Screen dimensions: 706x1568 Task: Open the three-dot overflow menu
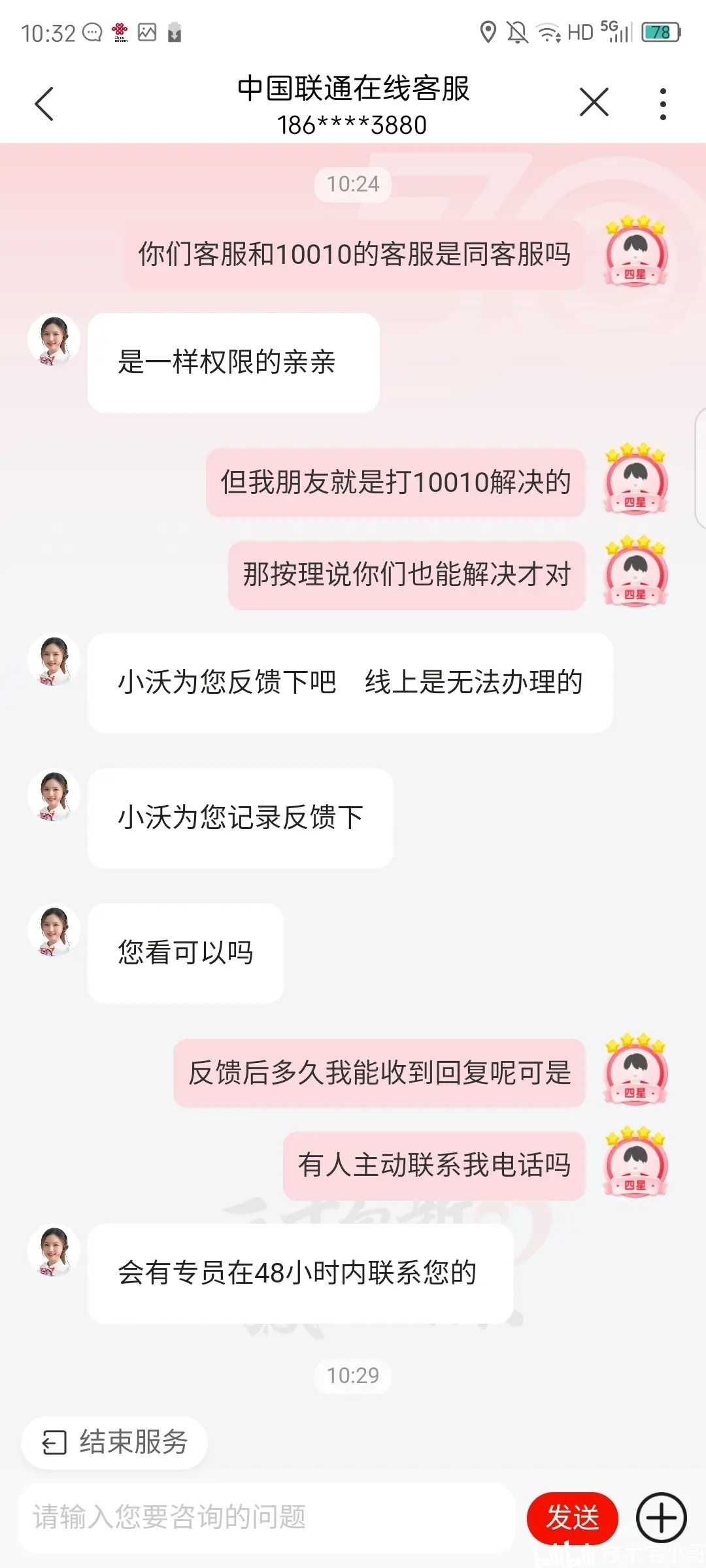point(663,104)
